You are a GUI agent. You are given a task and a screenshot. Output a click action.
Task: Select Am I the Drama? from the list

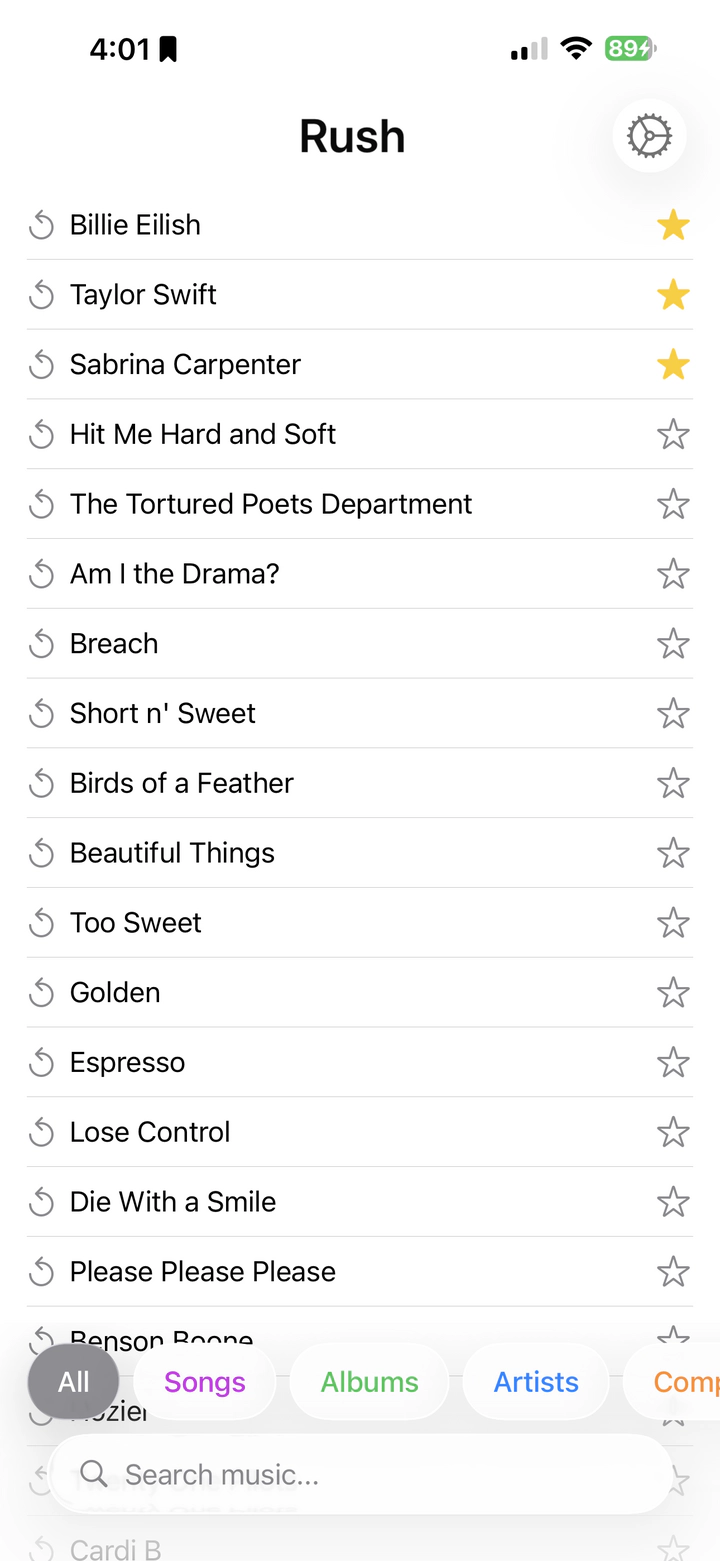tap(174, 574)
